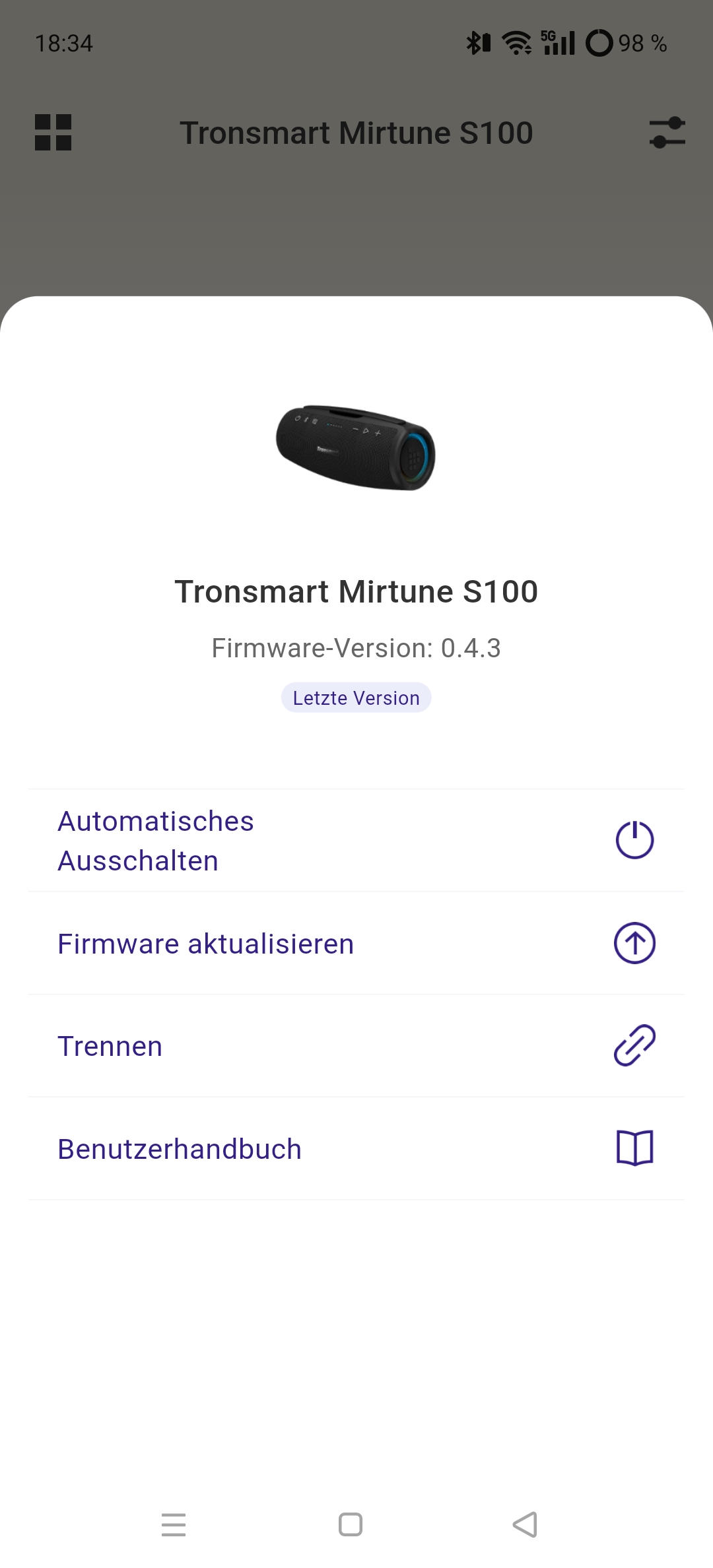
Task: Tap Trennen to disconnect speaker
Action: click(x=356, y=1046)
